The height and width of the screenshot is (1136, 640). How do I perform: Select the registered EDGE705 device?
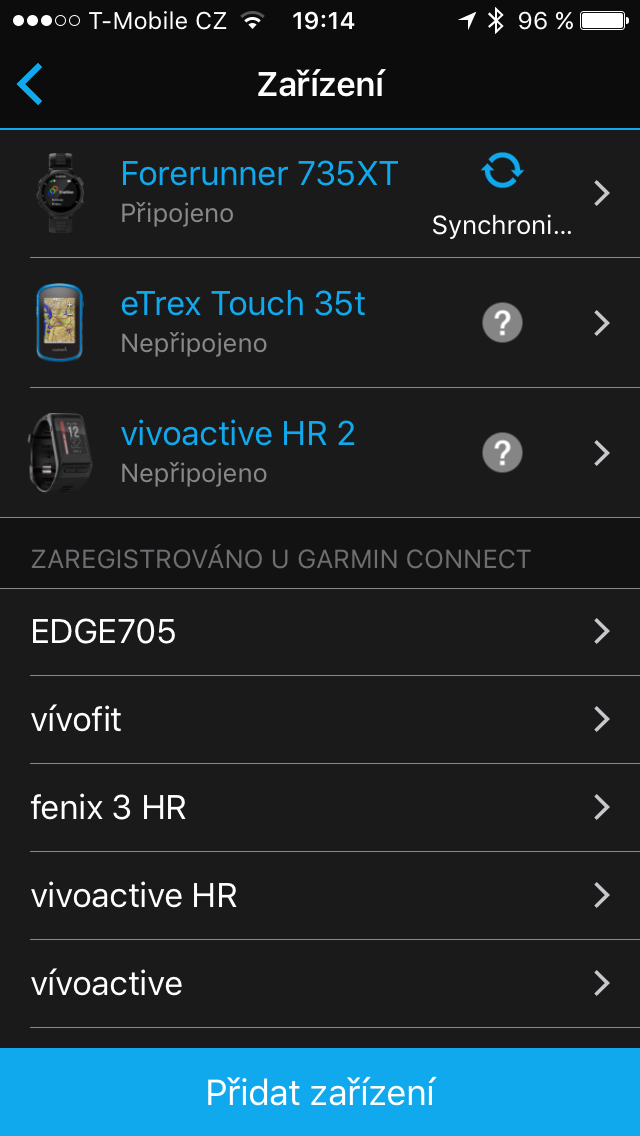point(320,632)
